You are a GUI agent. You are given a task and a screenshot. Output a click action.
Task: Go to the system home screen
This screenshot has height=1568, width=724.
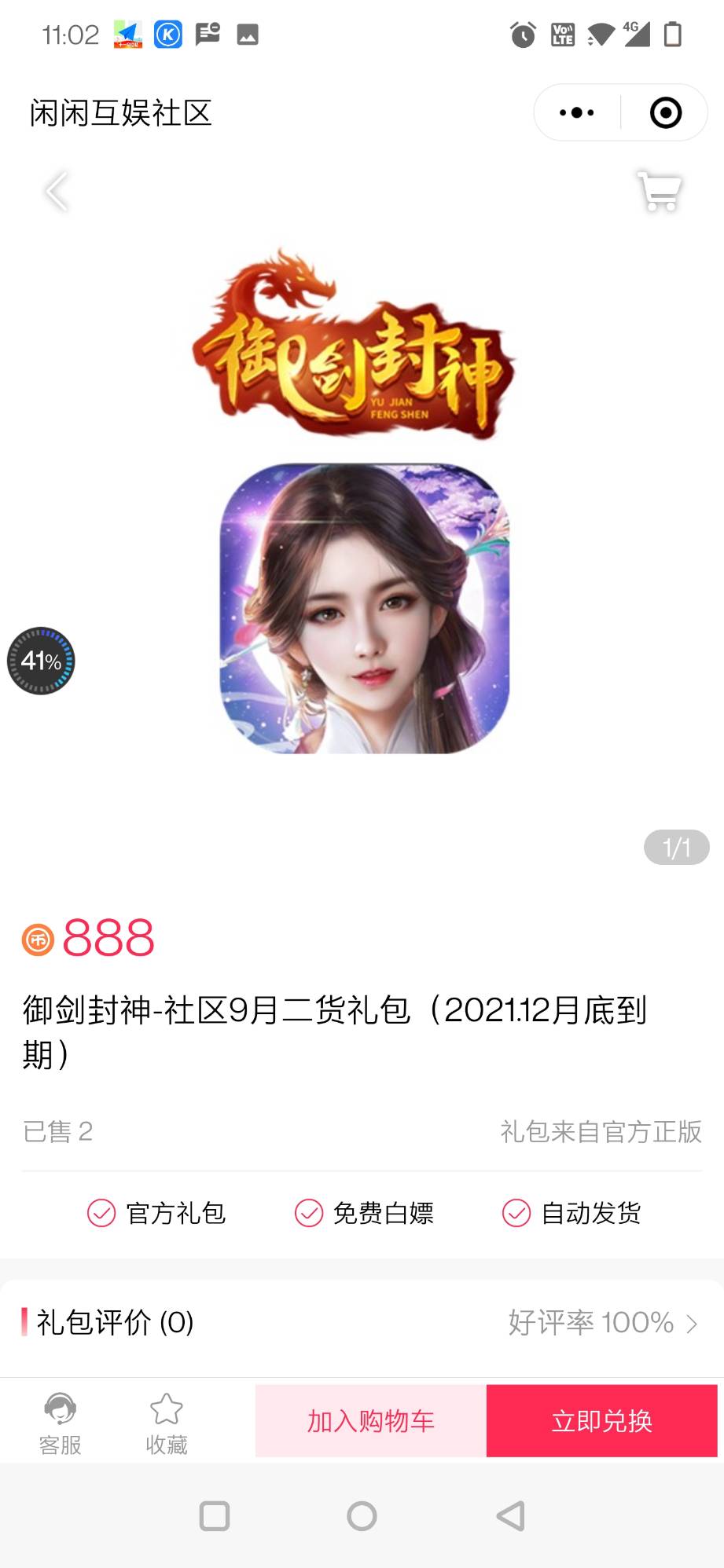pos(362,1516)
